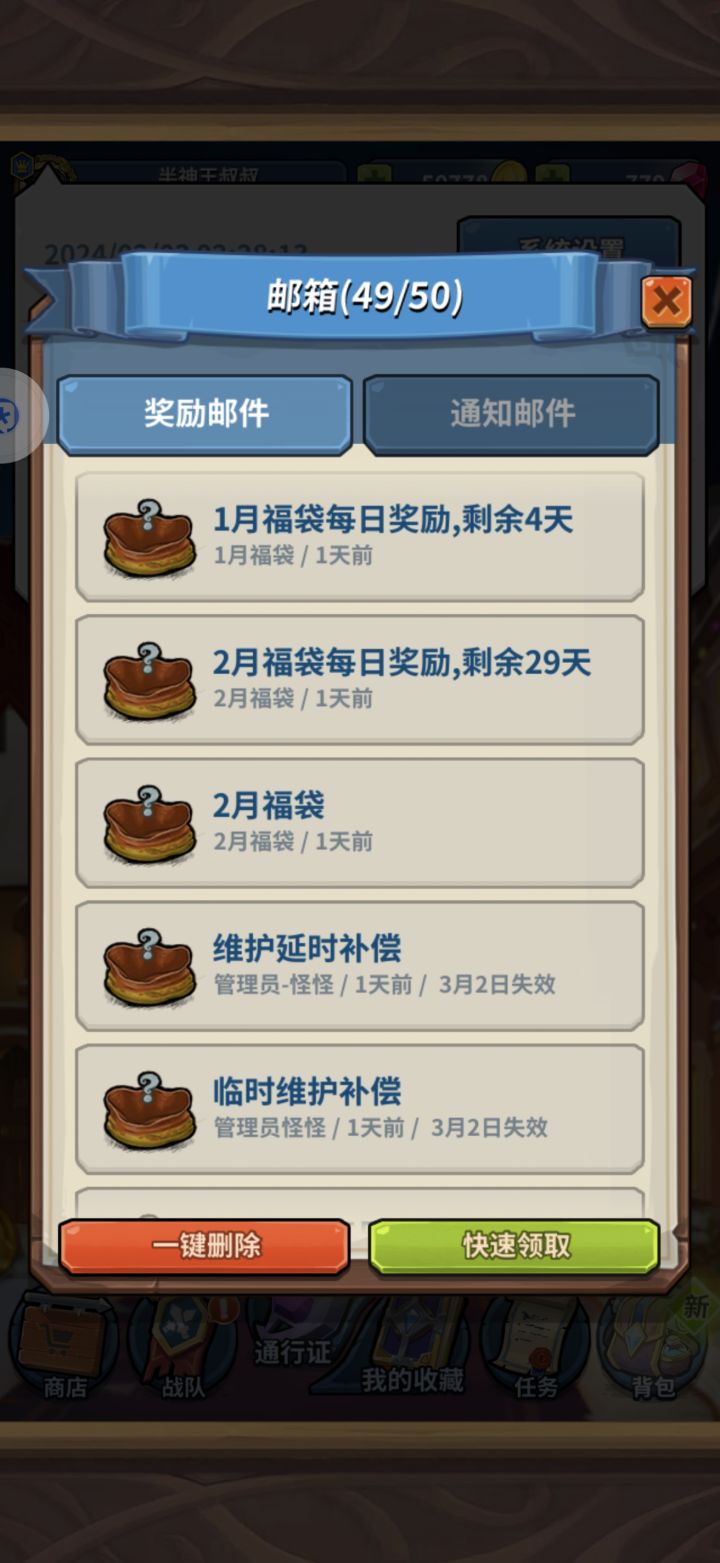Select the 奖励邮件 tab

pyautogui.click(x=205, y=413)
